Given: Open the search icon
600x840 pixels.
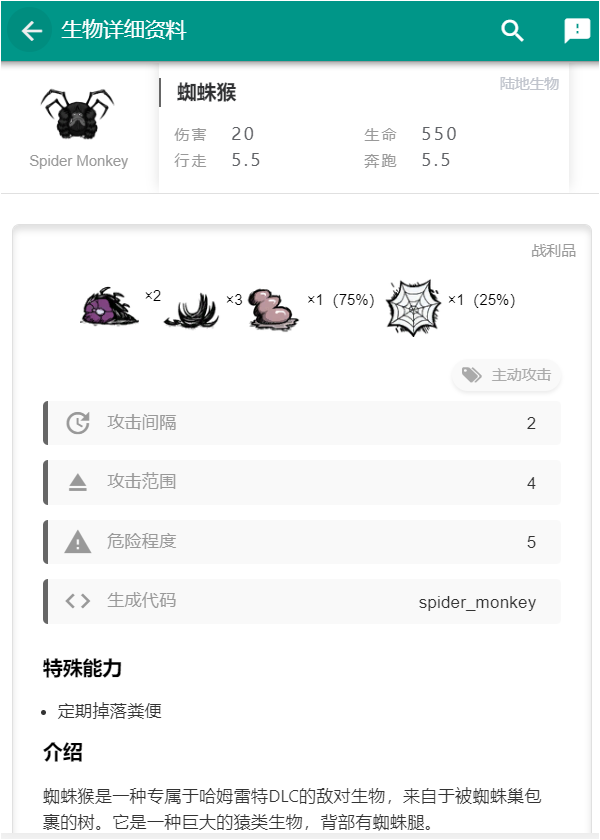Looking at the screenshot, I should pyautogui.click(x=512, y=31).
